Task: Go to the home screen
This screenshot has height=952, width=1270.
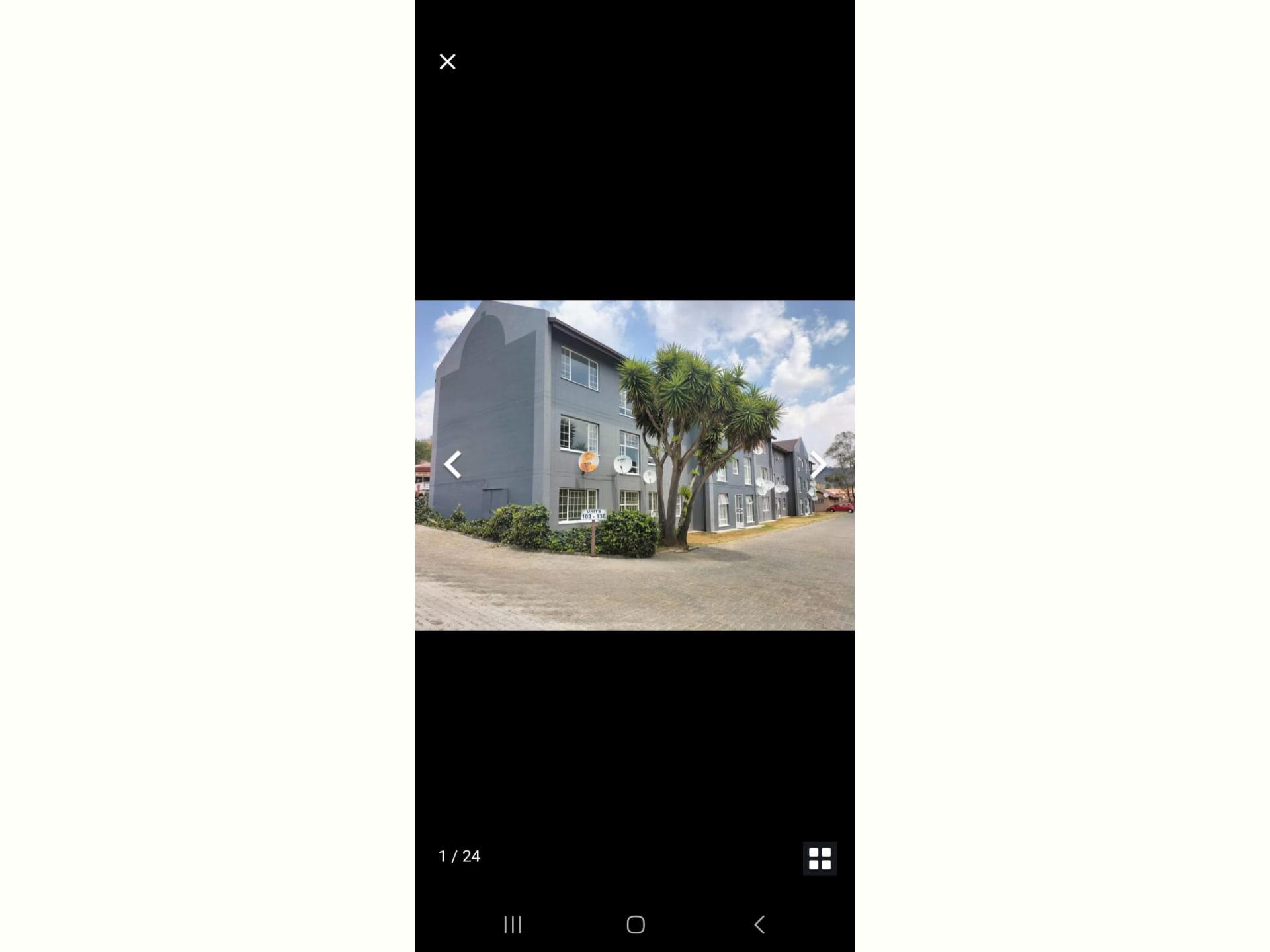Action: [635, 924]
